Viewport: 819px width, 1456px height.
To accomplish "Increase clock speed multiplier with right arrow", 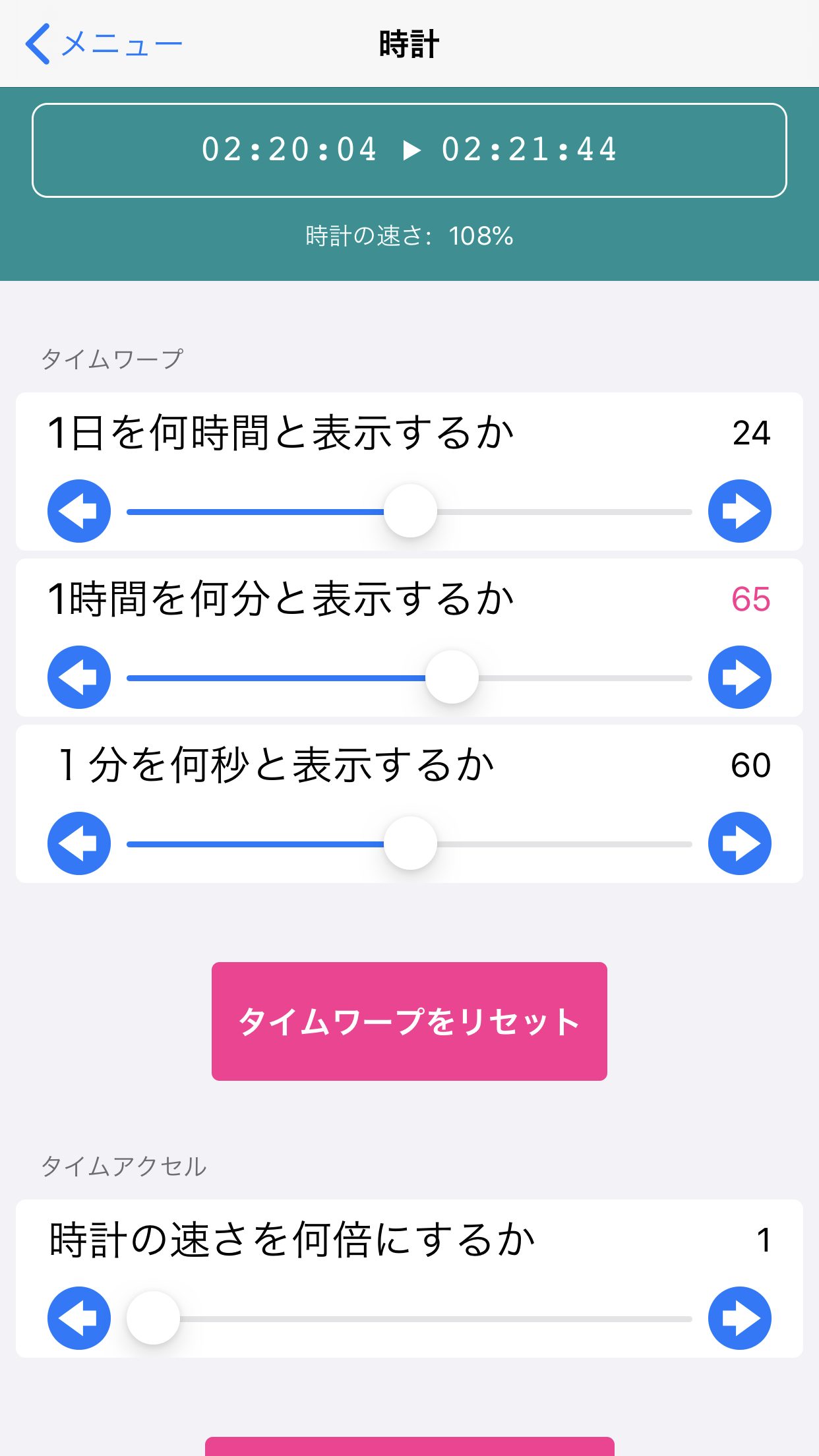I will 740,1318.
